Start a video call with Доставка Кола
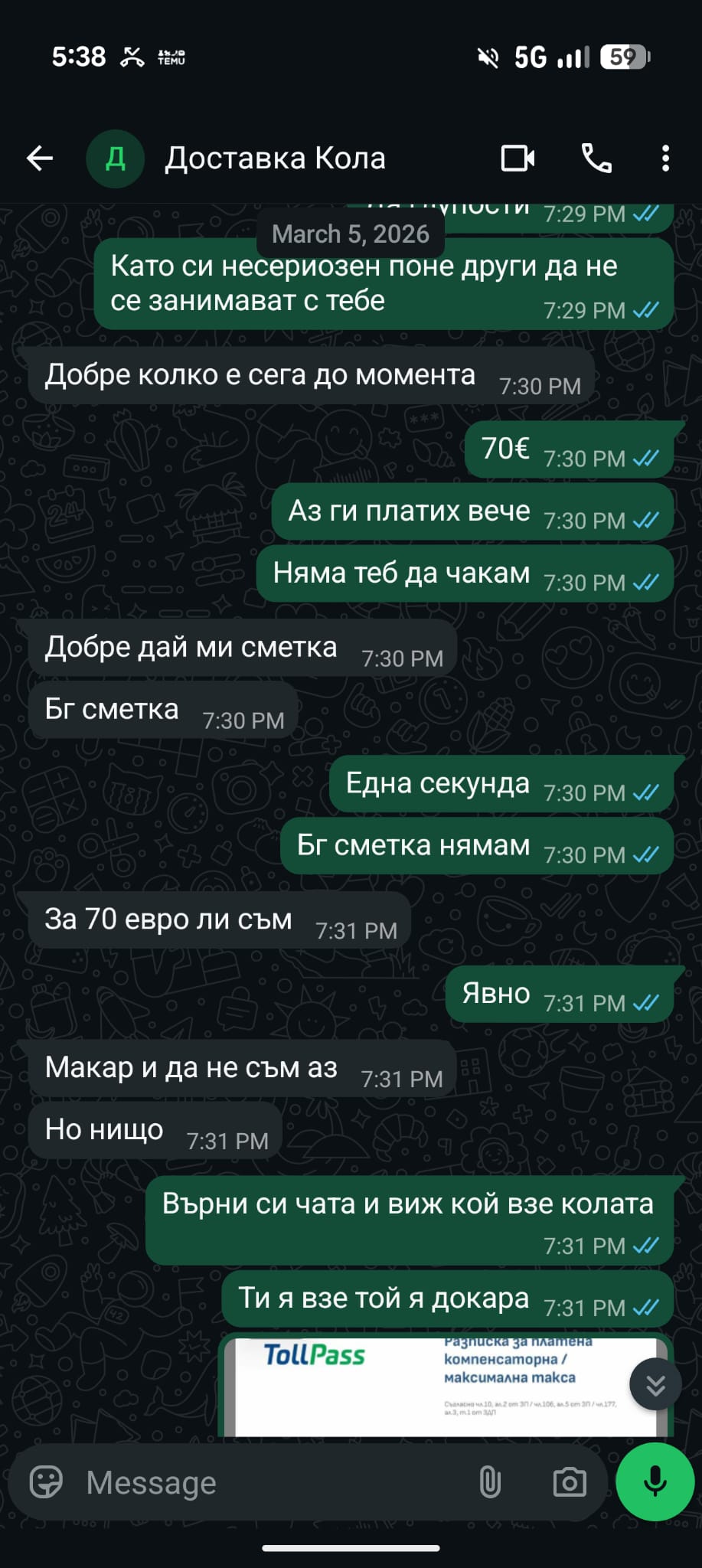This screenshot has height=1568, width=702. point(518,158)
